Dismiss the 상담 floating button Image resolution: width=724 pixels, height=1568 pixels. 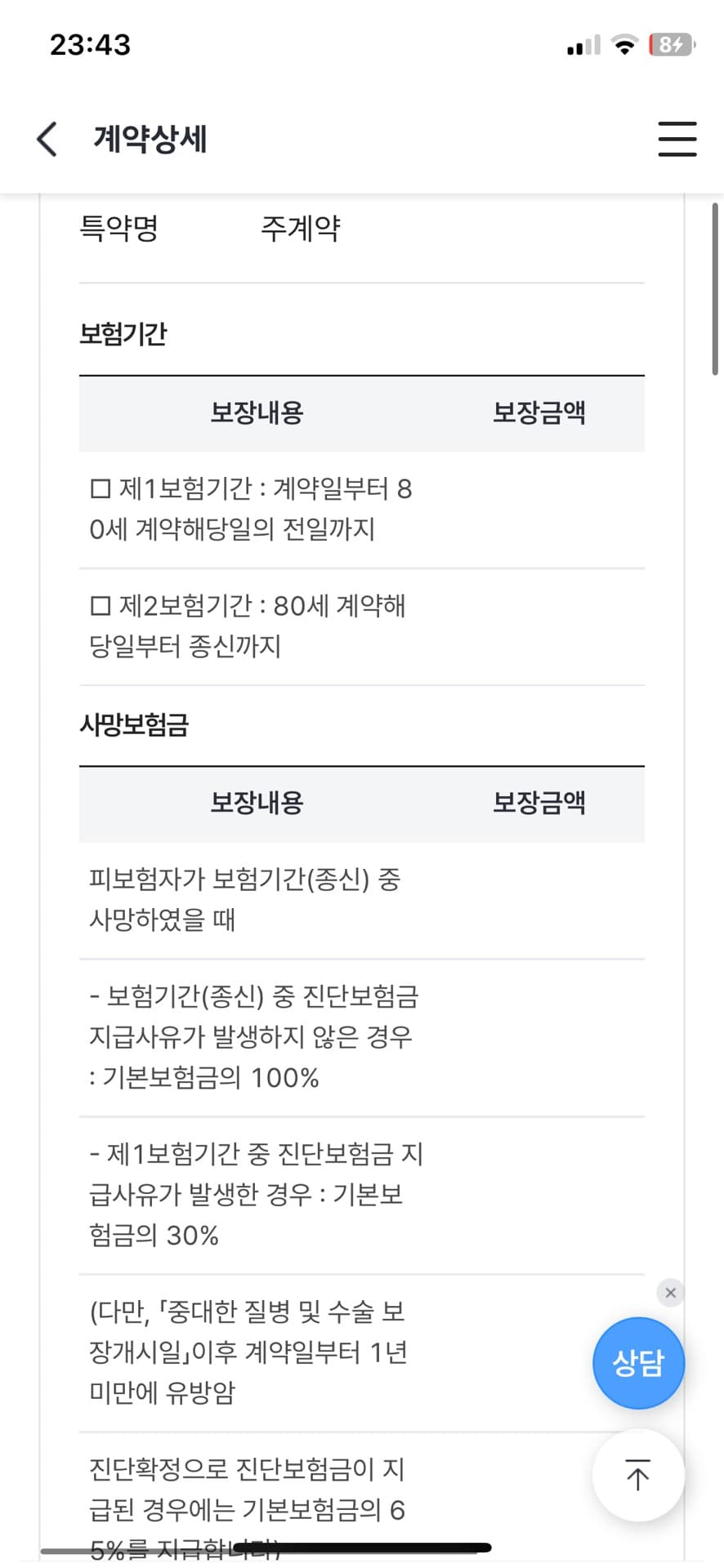[x=670, y=1293]
